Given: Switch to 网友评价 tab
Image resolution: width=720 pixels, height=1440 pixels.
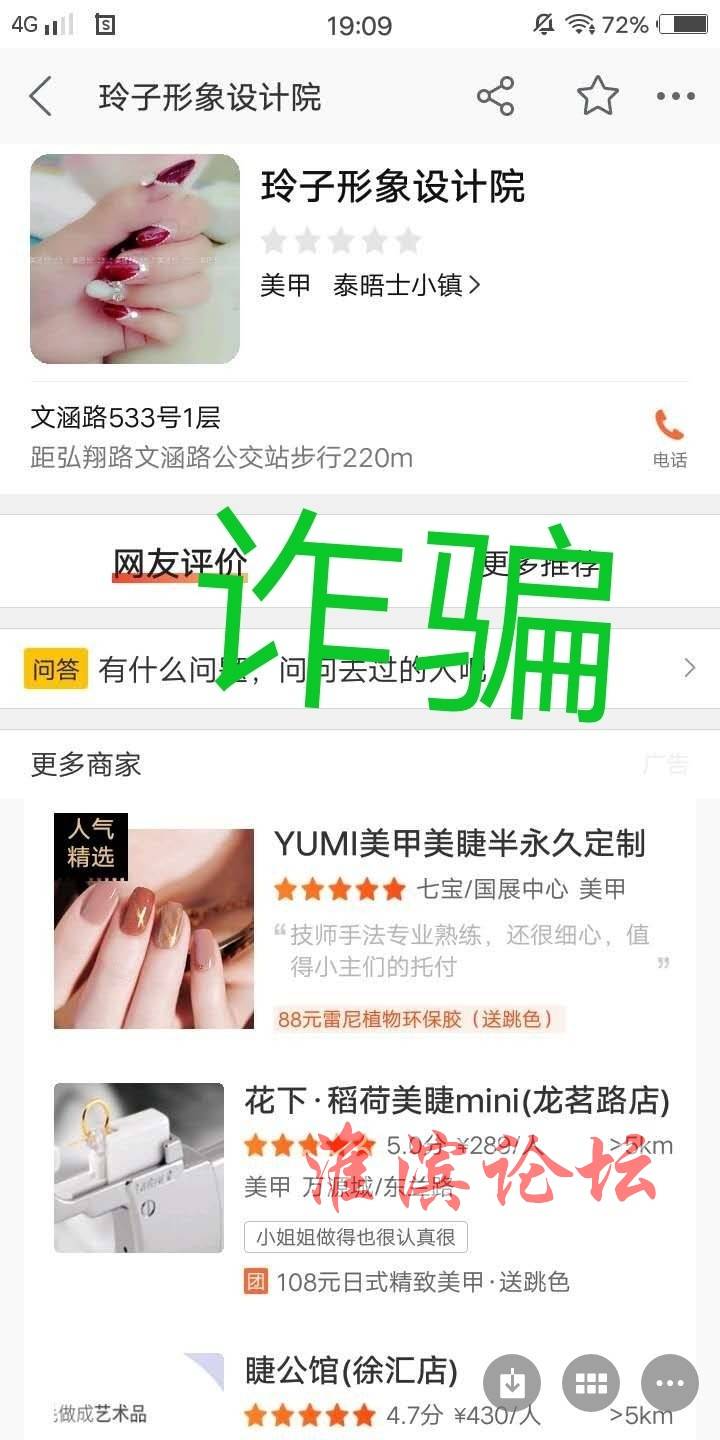Looking at the screenshot, I should click(180, 565).
